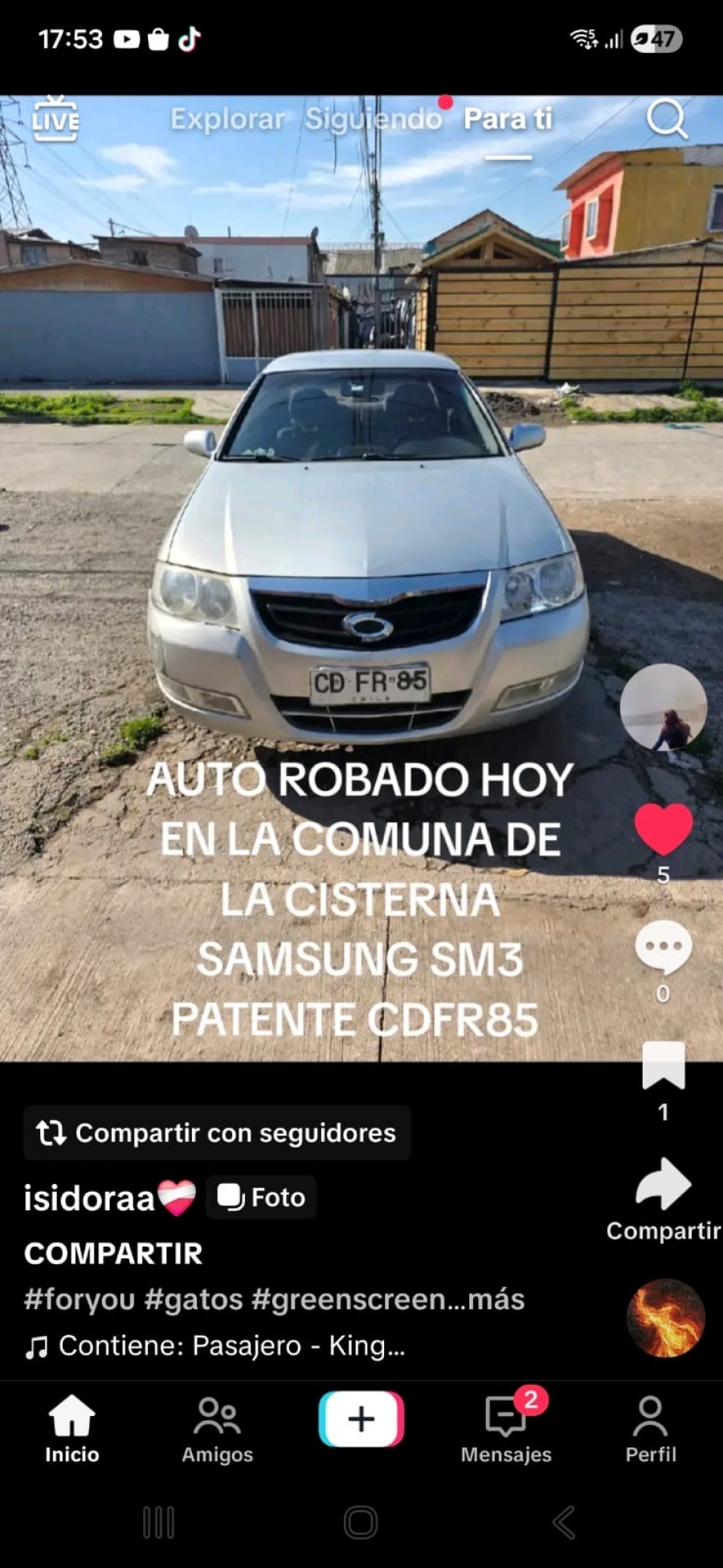Open the comments bubble
723x1568 pixels.
click(664, 948)
